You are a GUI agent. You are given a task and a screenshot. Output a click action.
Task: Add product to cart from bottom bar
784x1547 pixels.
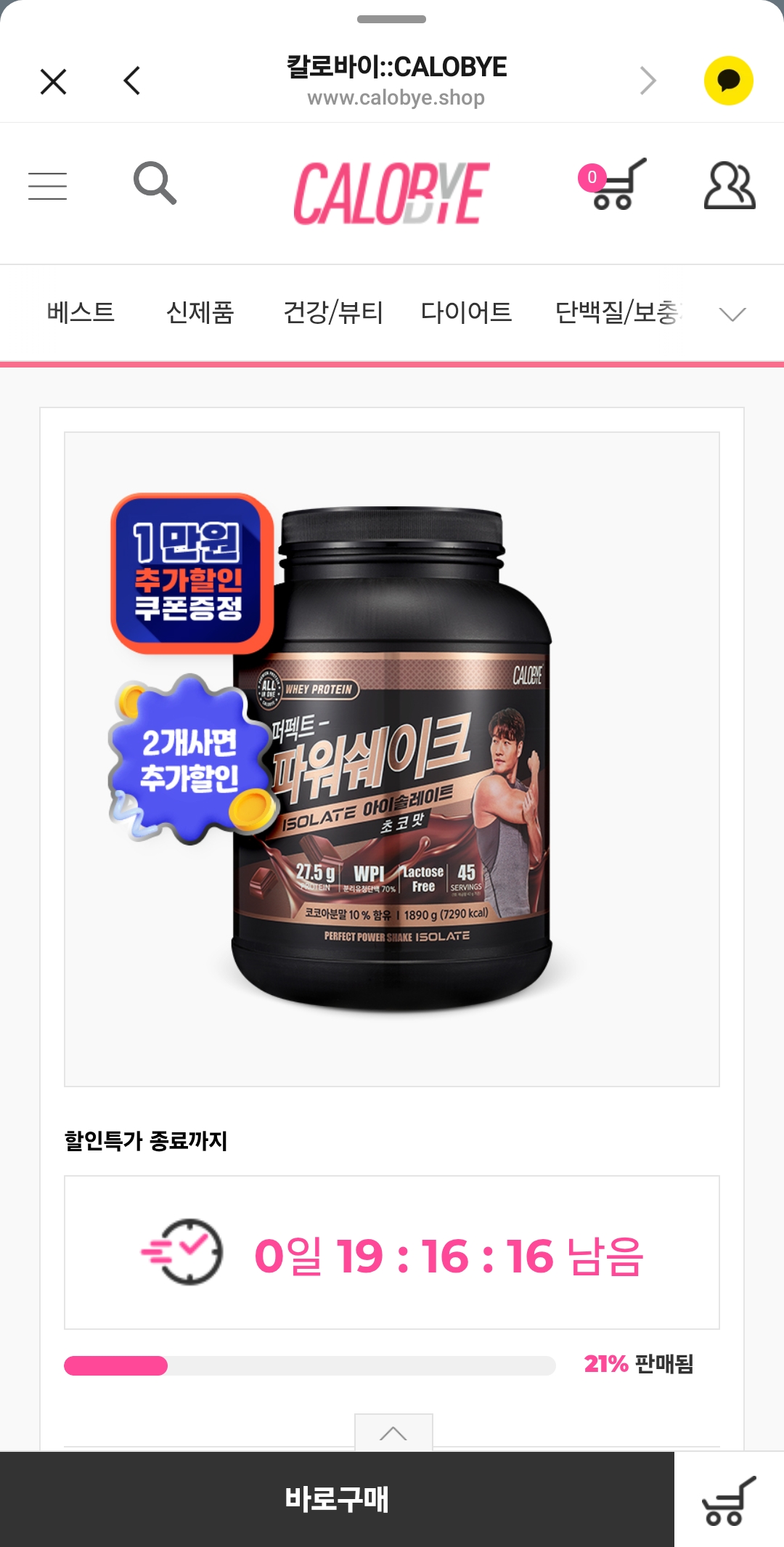728,1501
